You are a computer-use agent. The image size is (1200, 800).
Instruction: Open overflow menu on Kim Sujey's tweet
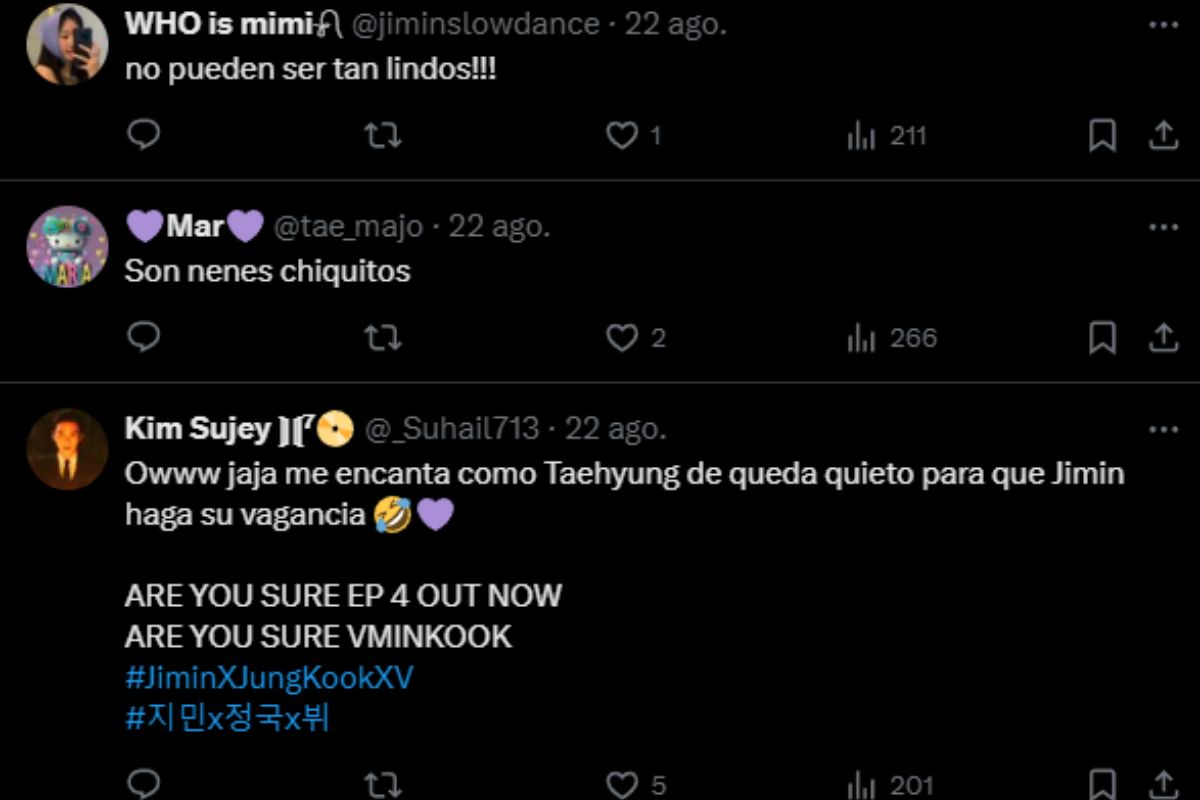[x=1163, y=430]
